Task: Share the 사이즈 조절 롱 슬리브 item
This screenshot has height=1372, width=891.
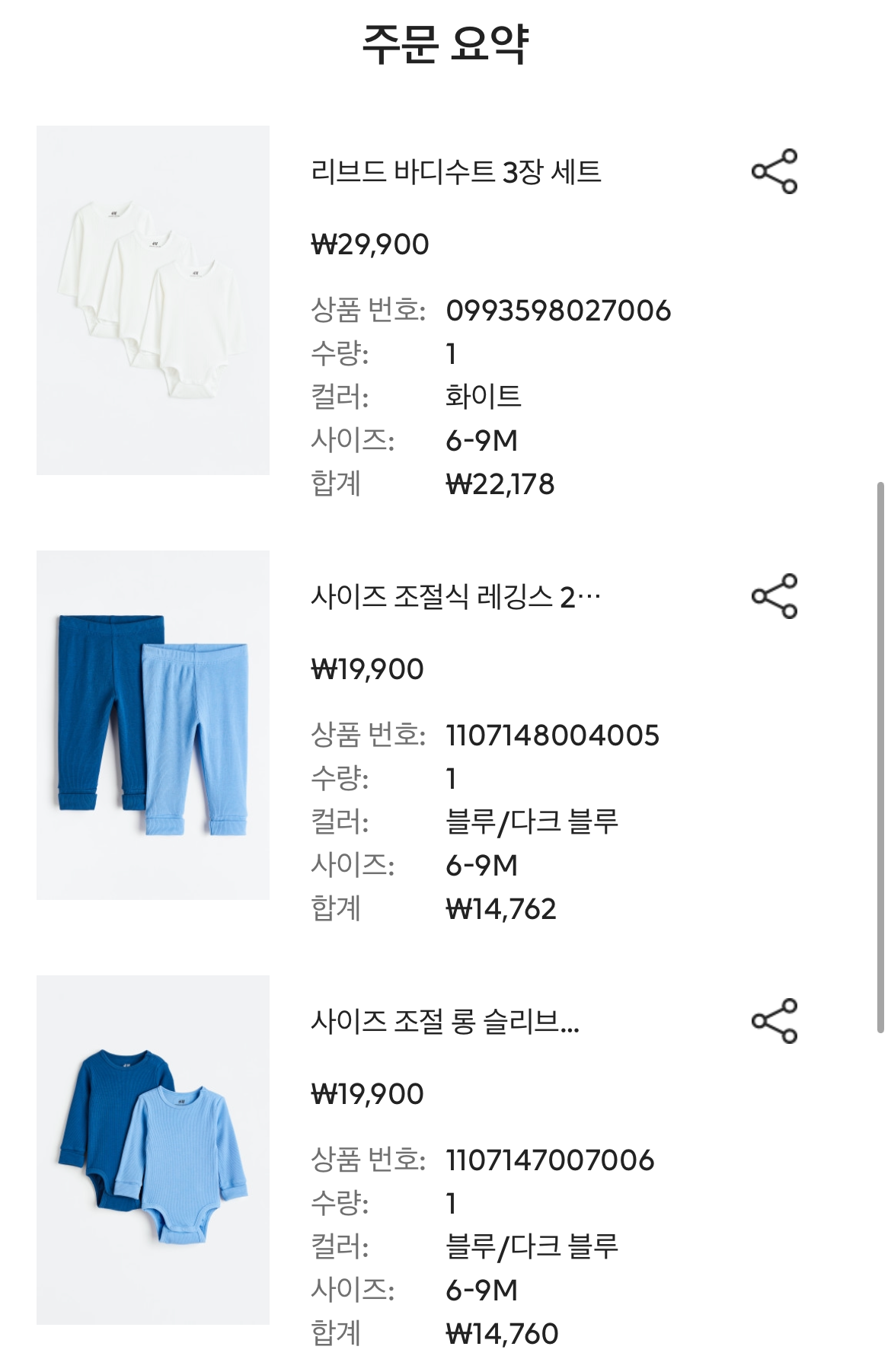Action: (x=774, y=1021)
